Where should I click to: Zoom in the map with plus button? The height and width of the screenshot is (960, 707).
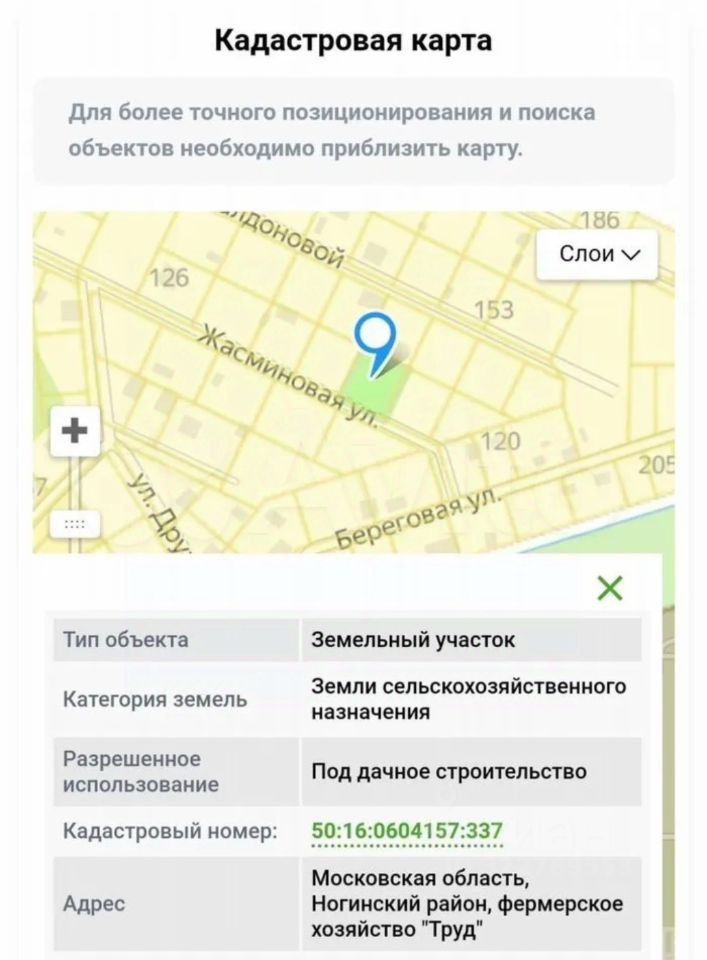(x=75, y=431)
